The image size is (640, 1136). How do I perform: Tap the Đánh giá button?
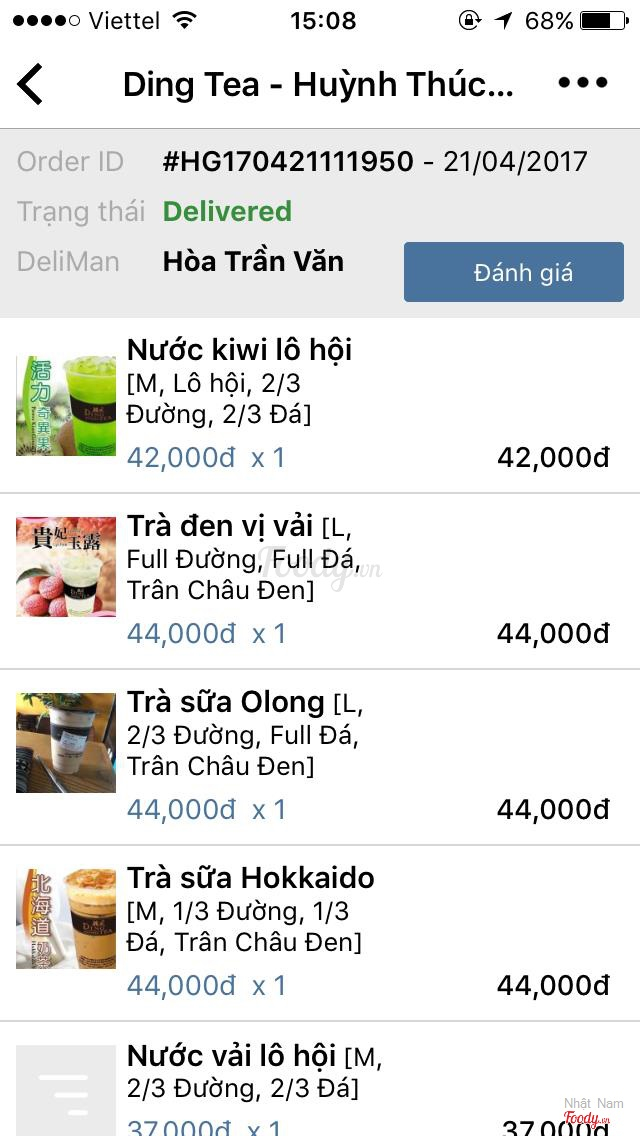click(x=513, y=272)
